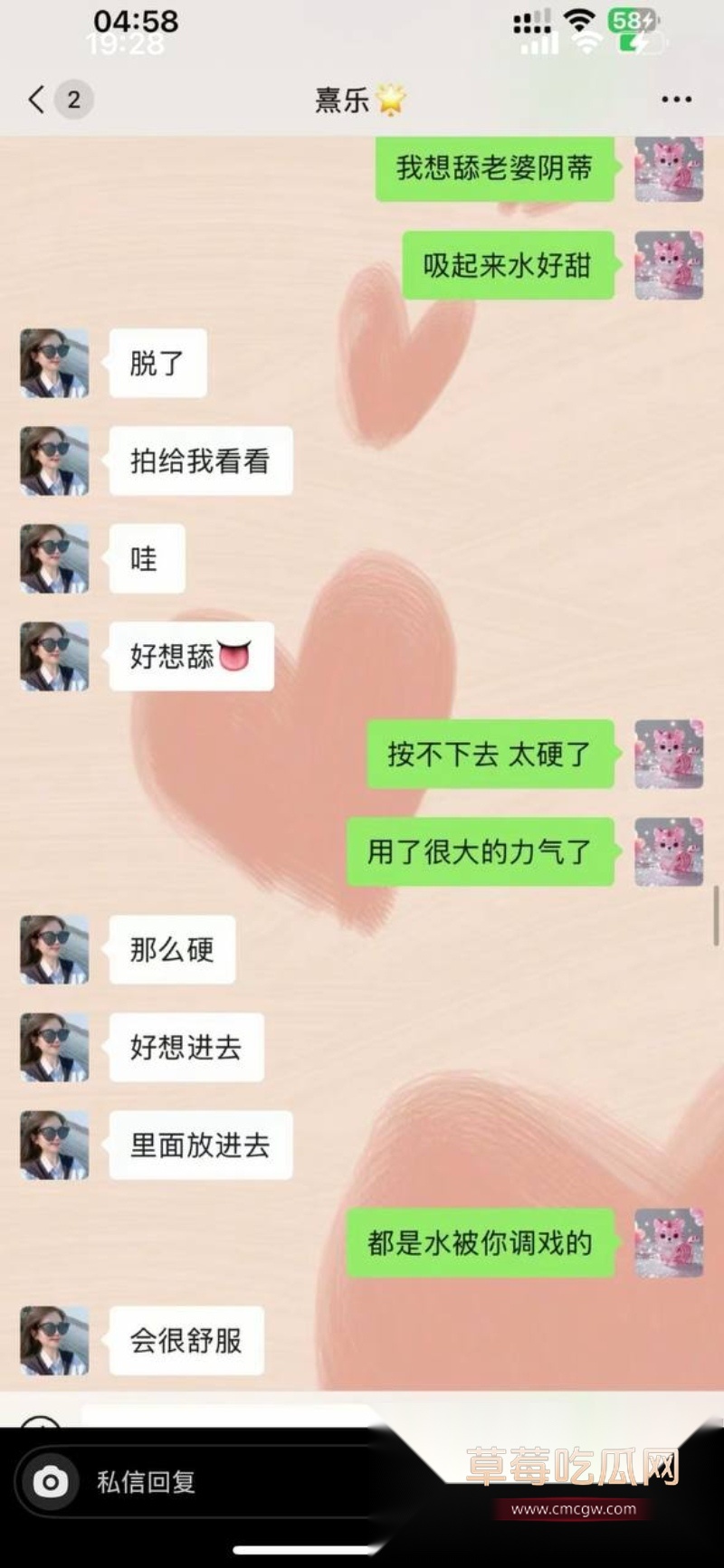Tap the star emoji beside the chat title
The width and height of the screenshot is (724, 1568).
[x=390, y=100]
